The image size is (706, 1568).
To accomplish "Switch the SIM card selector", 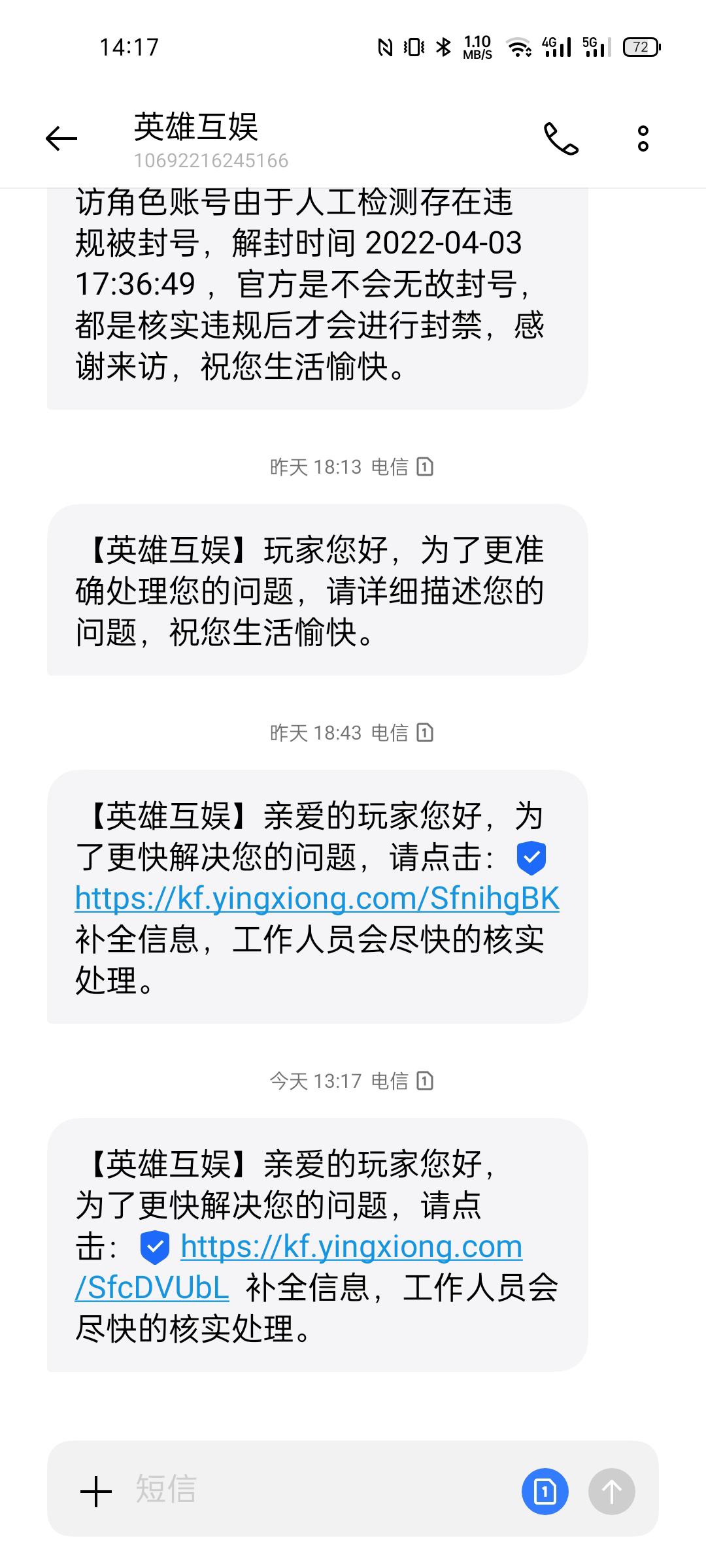I will coord(545,1492).
